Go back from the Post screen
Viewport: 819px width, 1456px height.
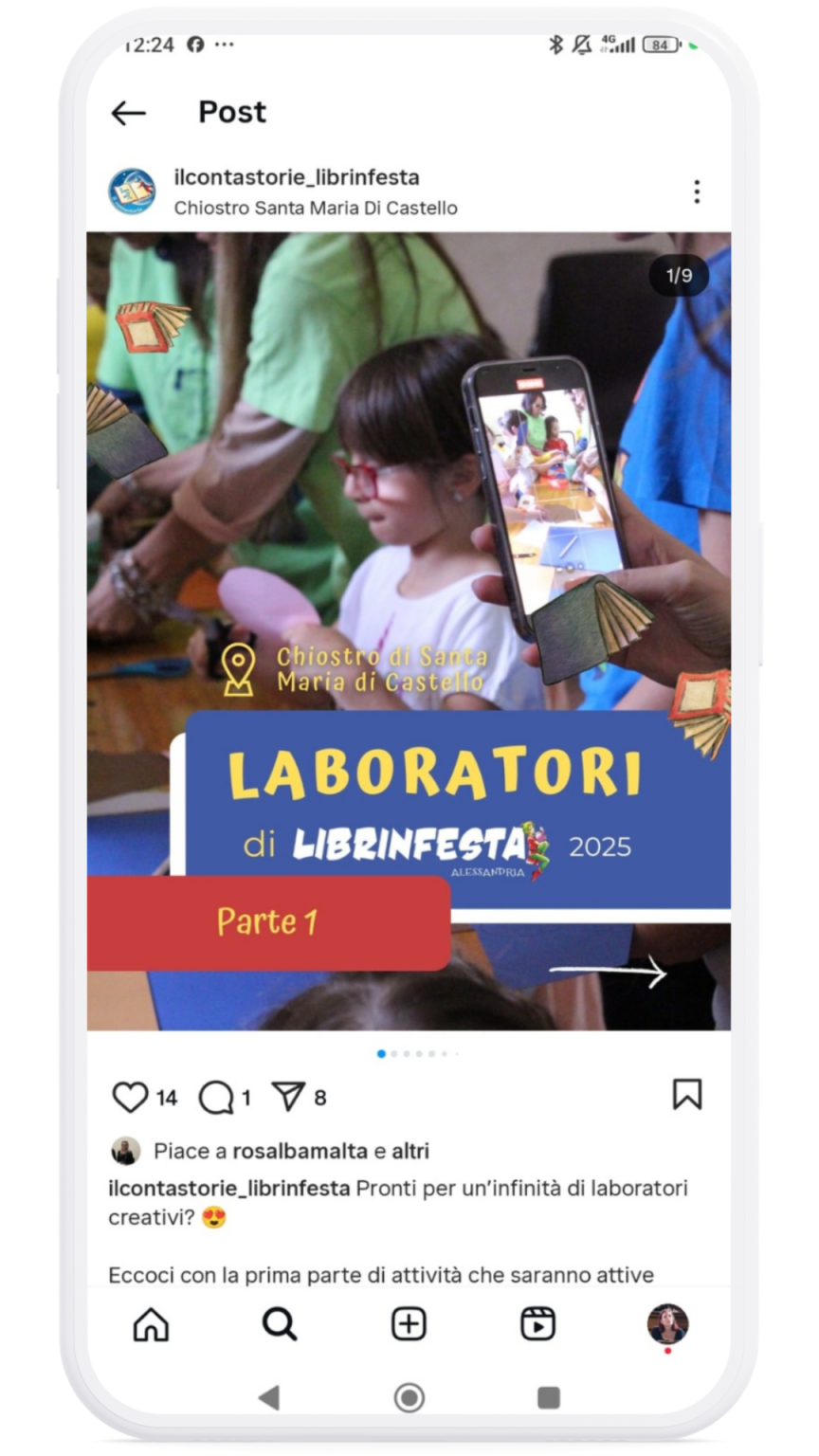(128, 114)
